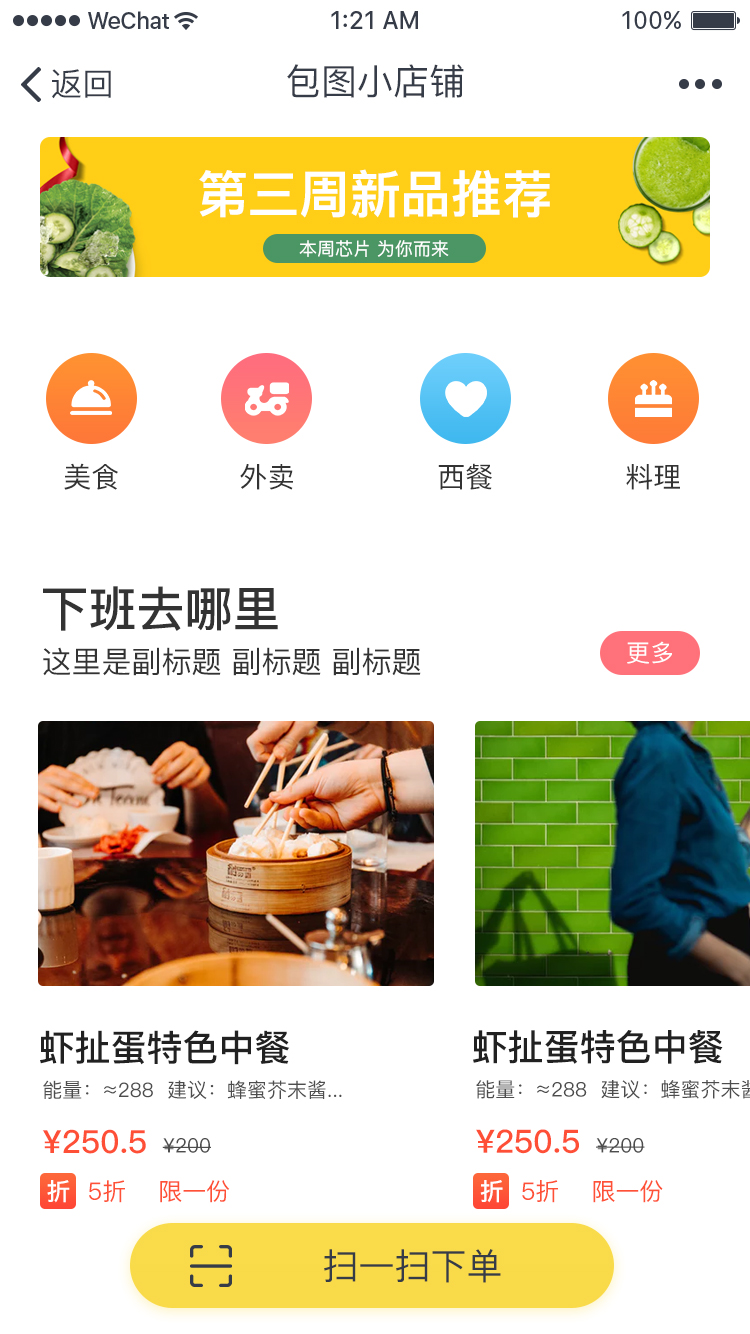Go back using the 返回 button
Viewport: 750px width, 1334px height.
point(66,85)
